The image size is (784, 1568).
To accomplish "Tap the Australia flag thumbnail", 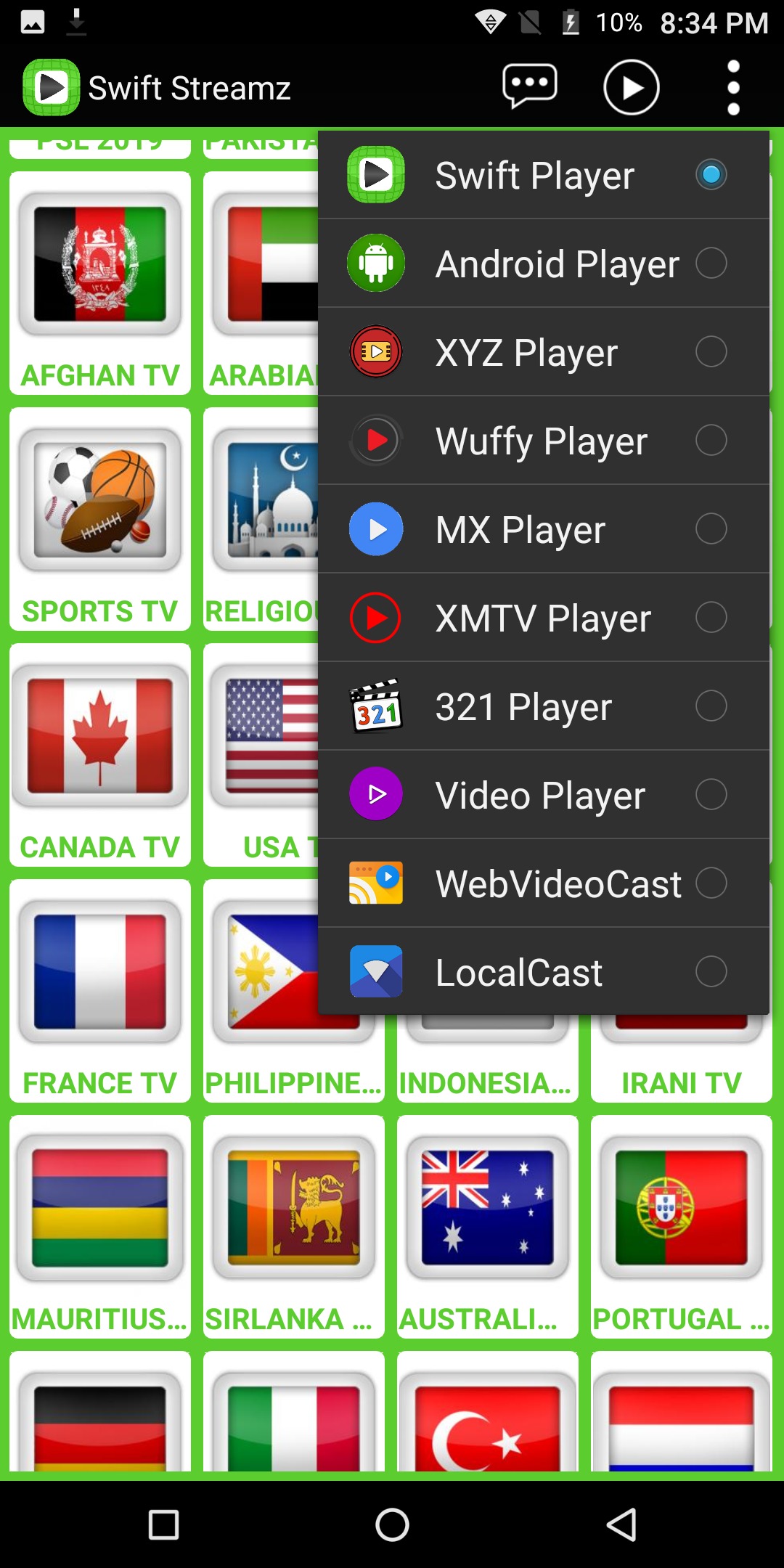I will click(x=486, y=1209).
